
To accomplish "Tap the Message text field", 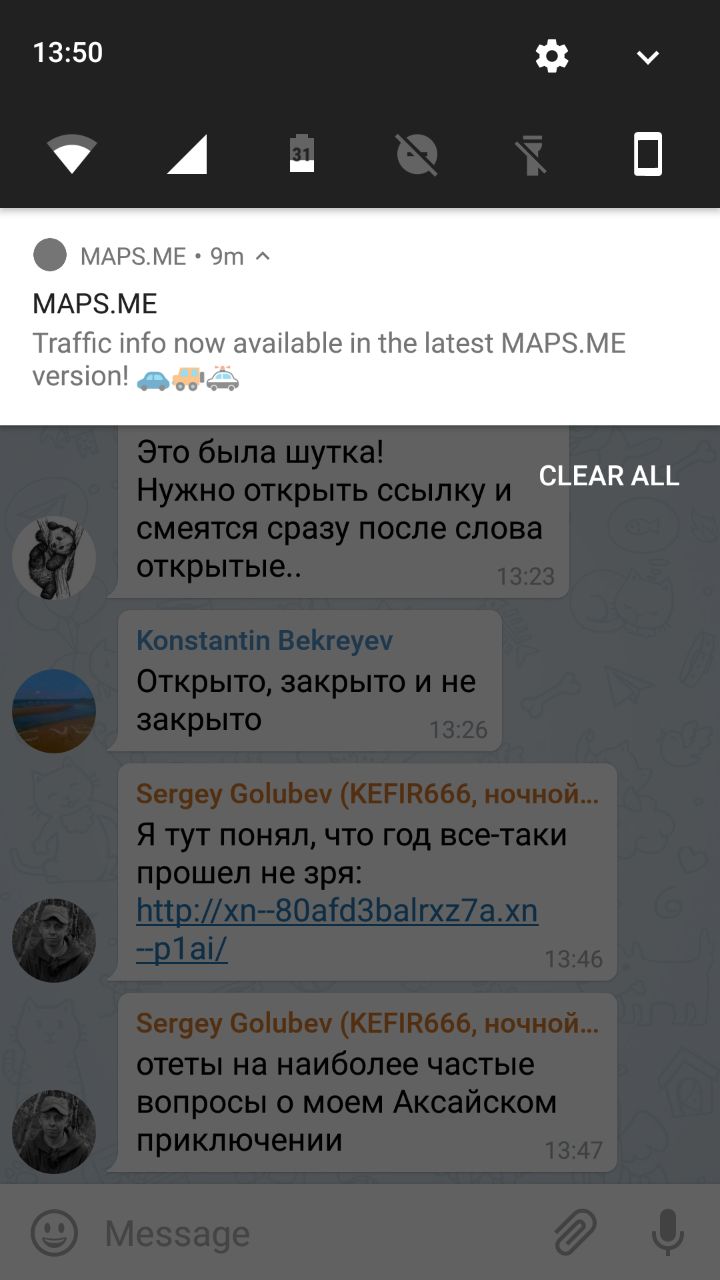I will click(320, 1233).
